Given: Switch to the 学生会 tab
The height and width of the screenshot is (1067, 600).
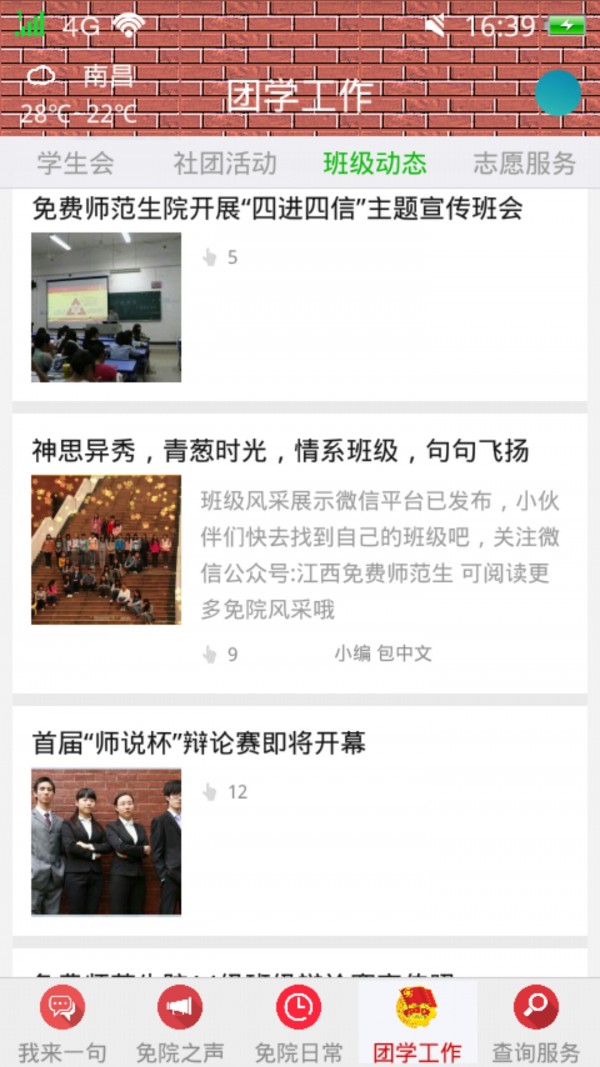Looking at the screenshot, I should [75, 163].
